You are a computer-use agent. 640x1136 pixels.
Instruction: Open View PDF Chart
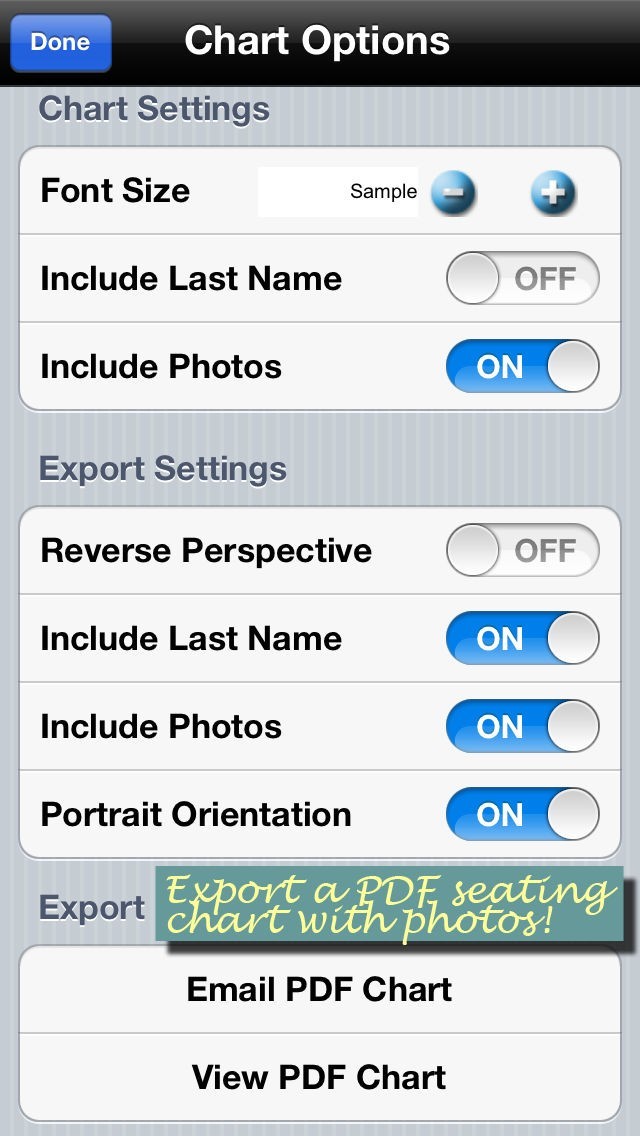[x=320, y=1077]
